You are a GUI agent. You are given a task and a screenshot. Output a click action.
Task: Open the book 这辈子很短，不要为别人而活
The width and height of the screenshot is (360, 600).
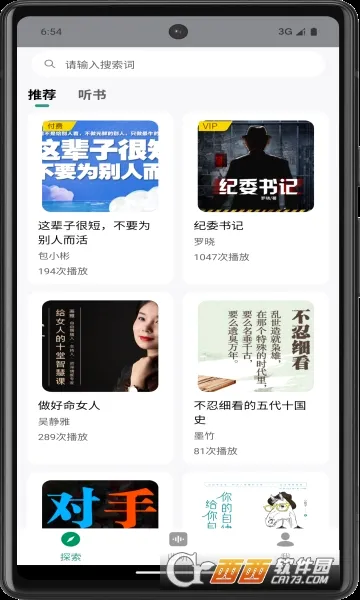(x=100, y=198)
